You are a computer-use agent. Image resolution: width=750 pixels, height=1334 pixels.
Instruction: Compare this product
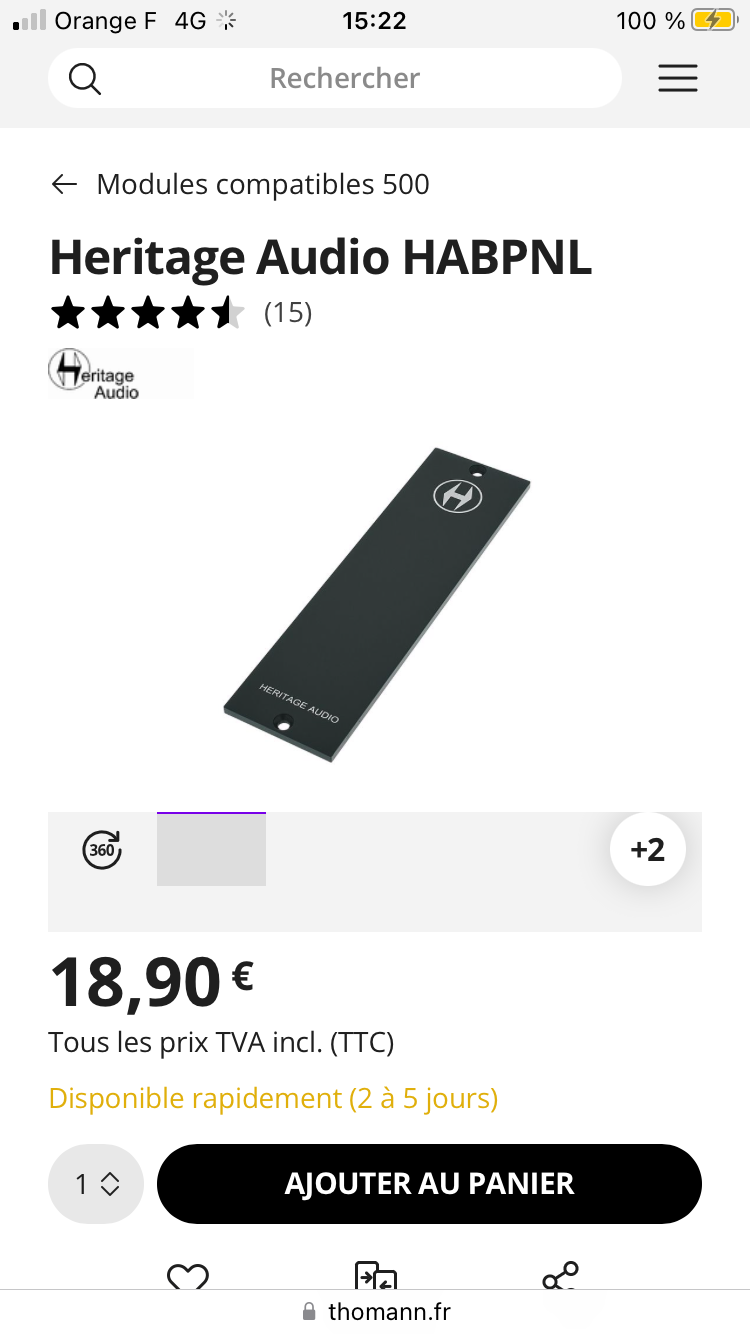point(376,1276)
